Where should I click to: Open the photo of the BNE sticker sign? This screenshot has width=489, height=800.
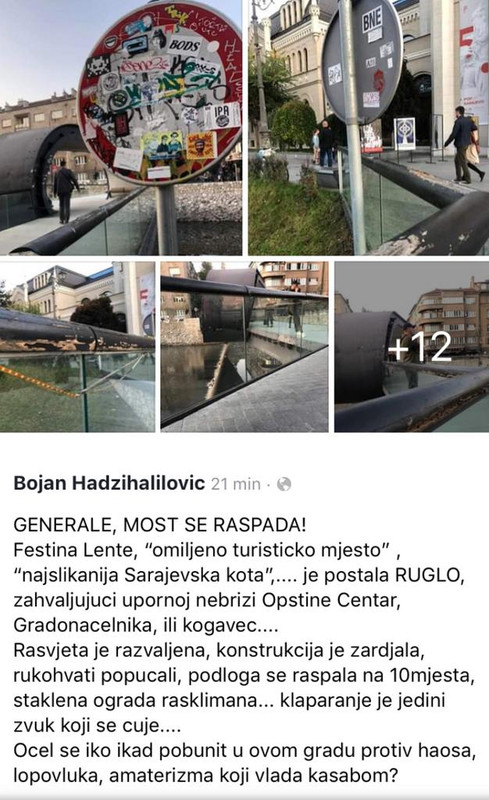coord(369,128)
